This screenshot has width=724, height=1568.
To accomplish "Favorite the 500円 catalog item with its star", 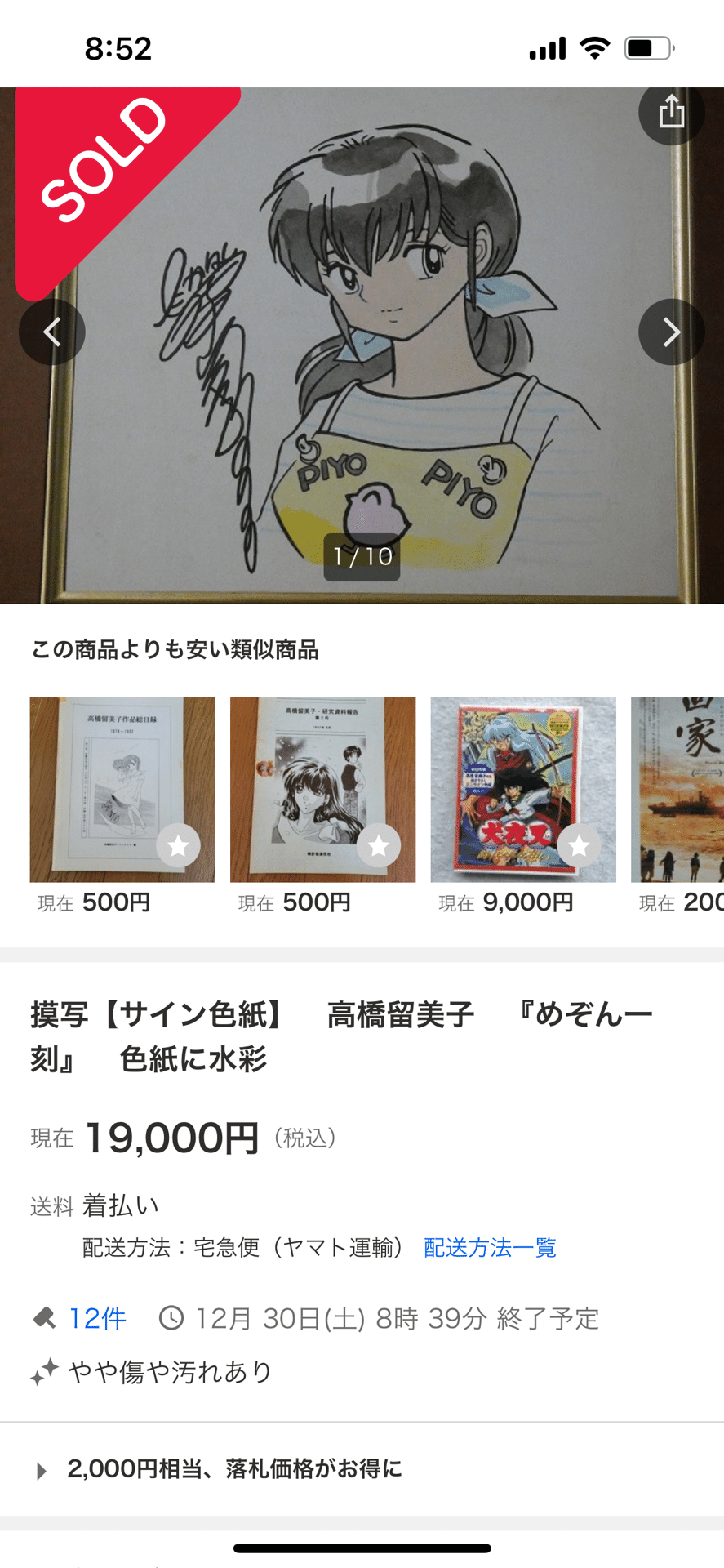I will pyautogui.click(x=178, y=847).
